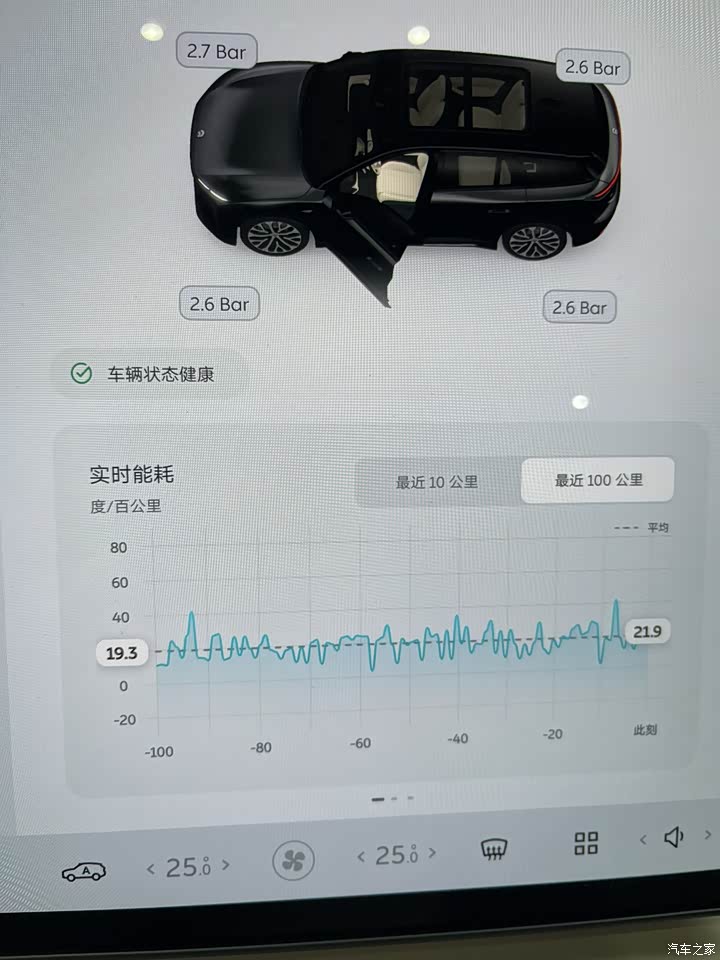Tap the volume speaker icon
Screen dimensions: 720x960
674,837
